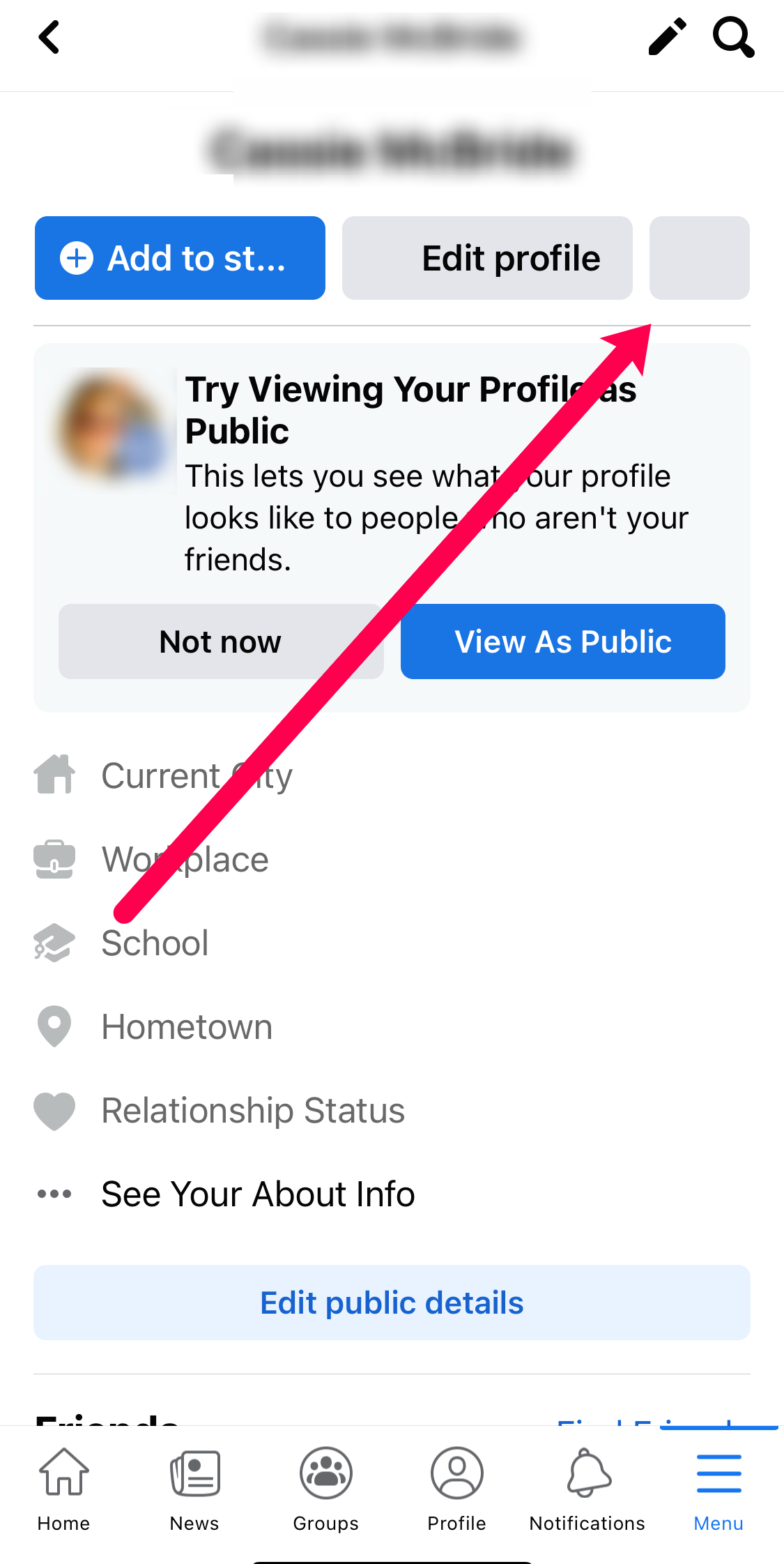
Task: Tap the Add to story button
Action: pos(180,258)
